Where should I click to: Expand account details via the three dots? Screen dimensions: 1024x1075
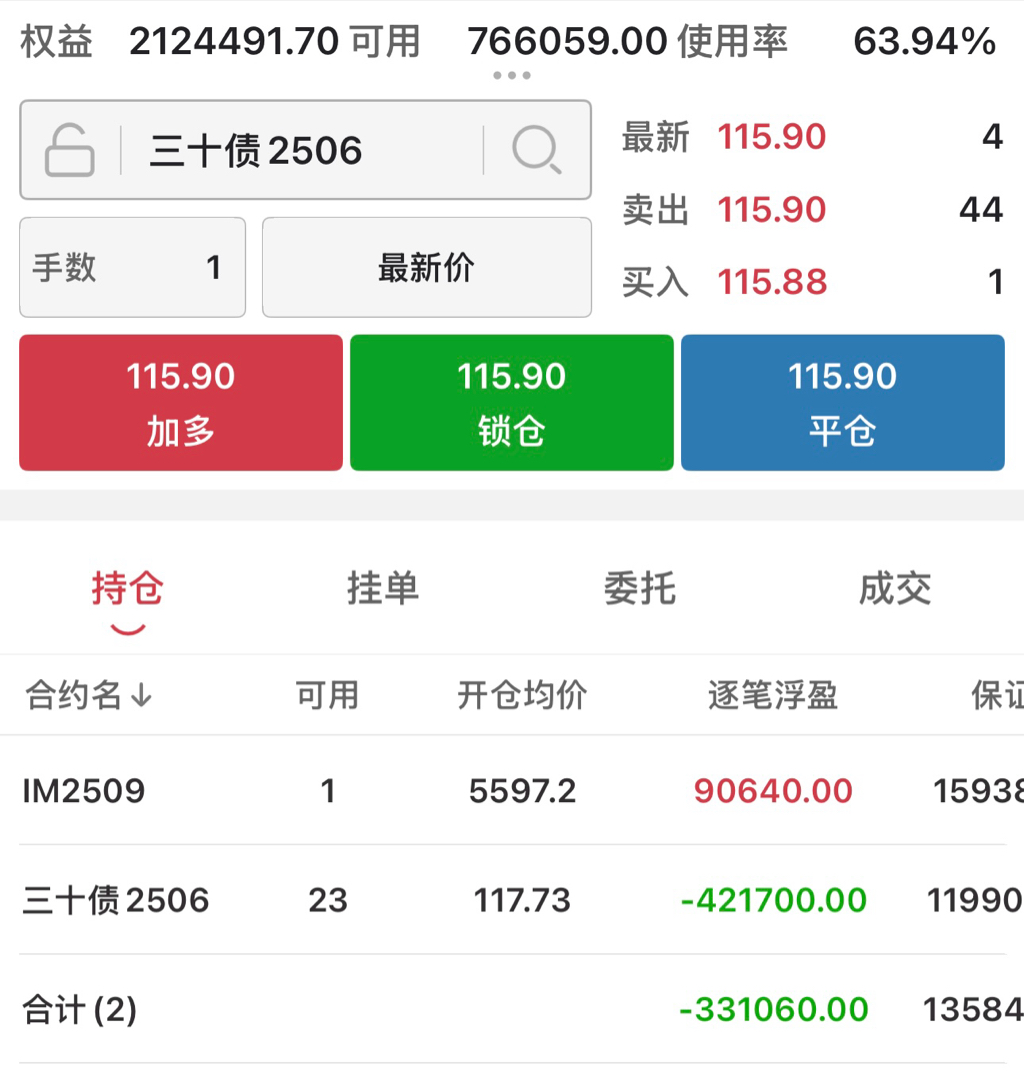click(x=512, y=75)
